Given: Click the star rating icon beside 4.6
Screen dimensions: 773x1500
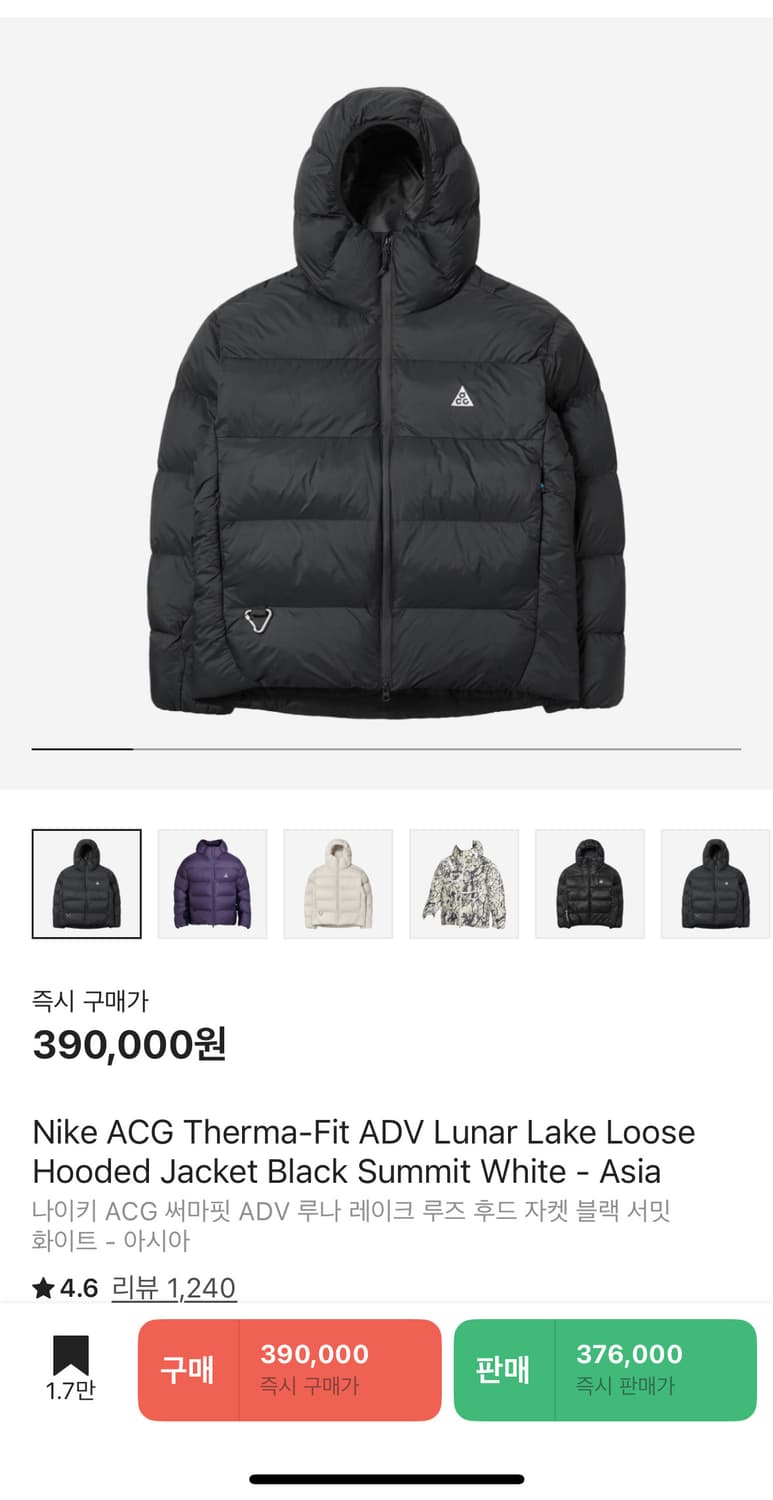Looking at the screenshot, I should click(44, 1288).
